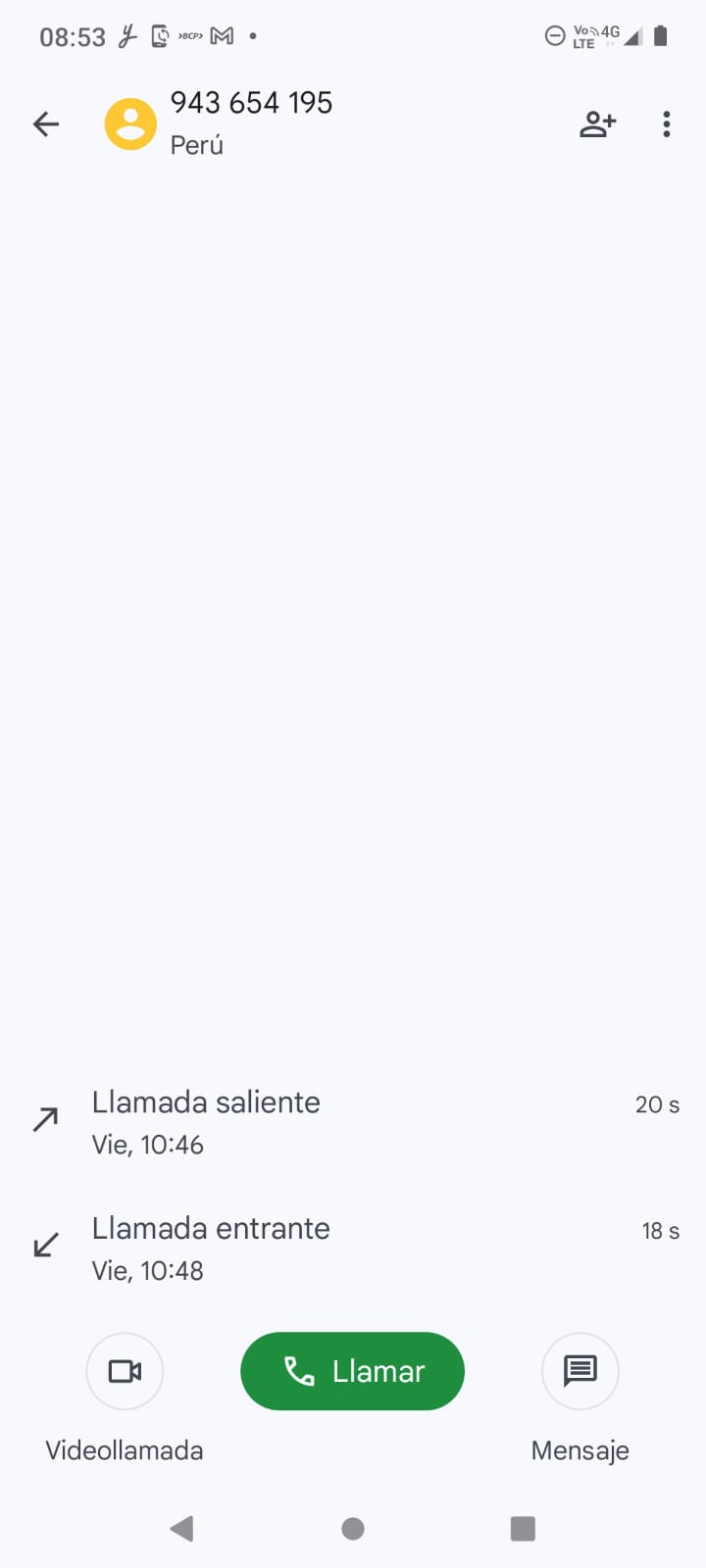The width and height of the screenshot is (706, 1568).
Task: Show recent apps with the square button
Action: pos(523,1529)
